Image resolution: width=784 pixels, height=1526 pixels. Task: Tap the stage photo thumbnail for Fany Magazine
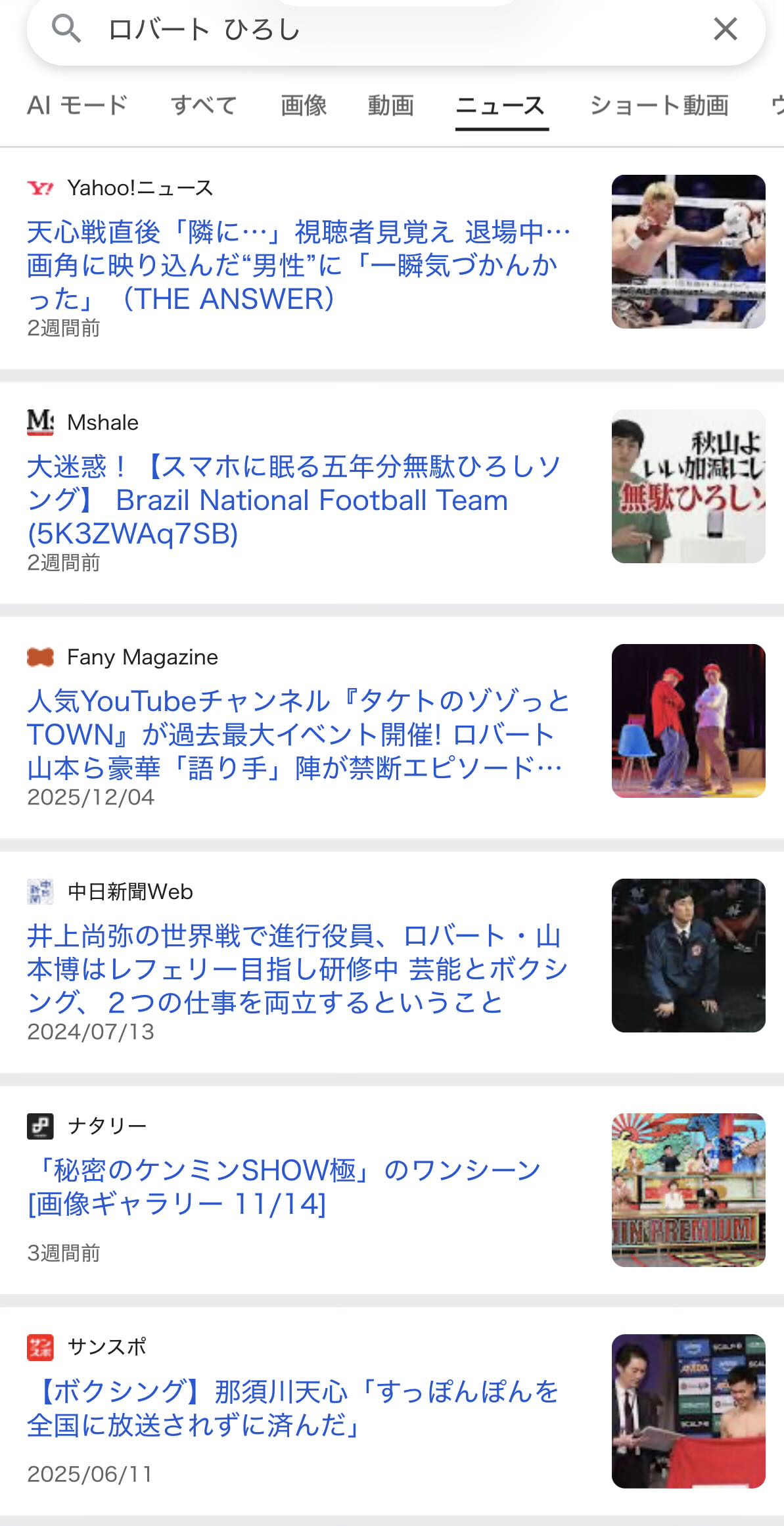[x=688, y=721]
